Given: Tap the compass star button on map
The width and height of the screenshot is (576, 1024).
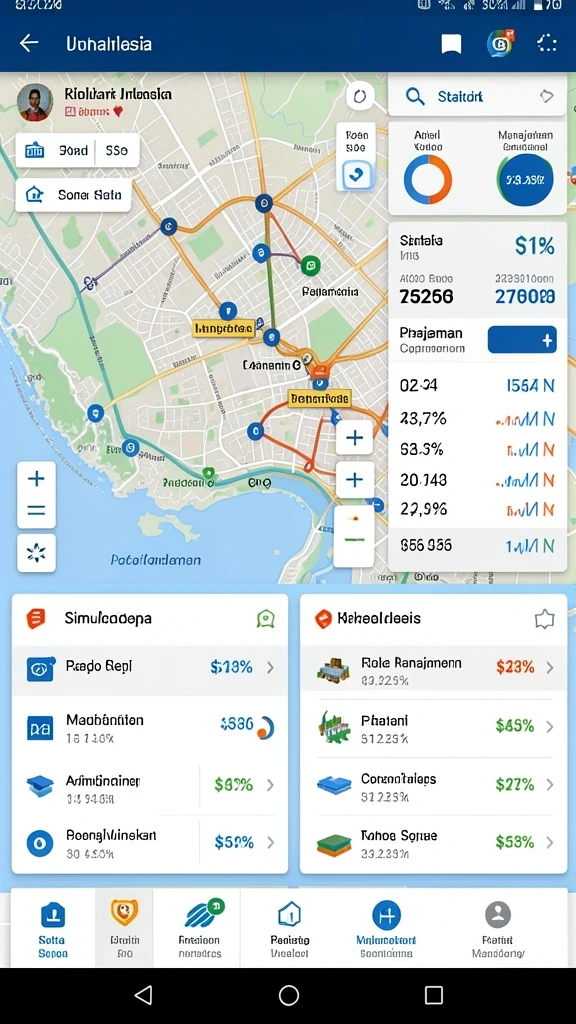Looking at the screenshot, I should tap(36, 552).
